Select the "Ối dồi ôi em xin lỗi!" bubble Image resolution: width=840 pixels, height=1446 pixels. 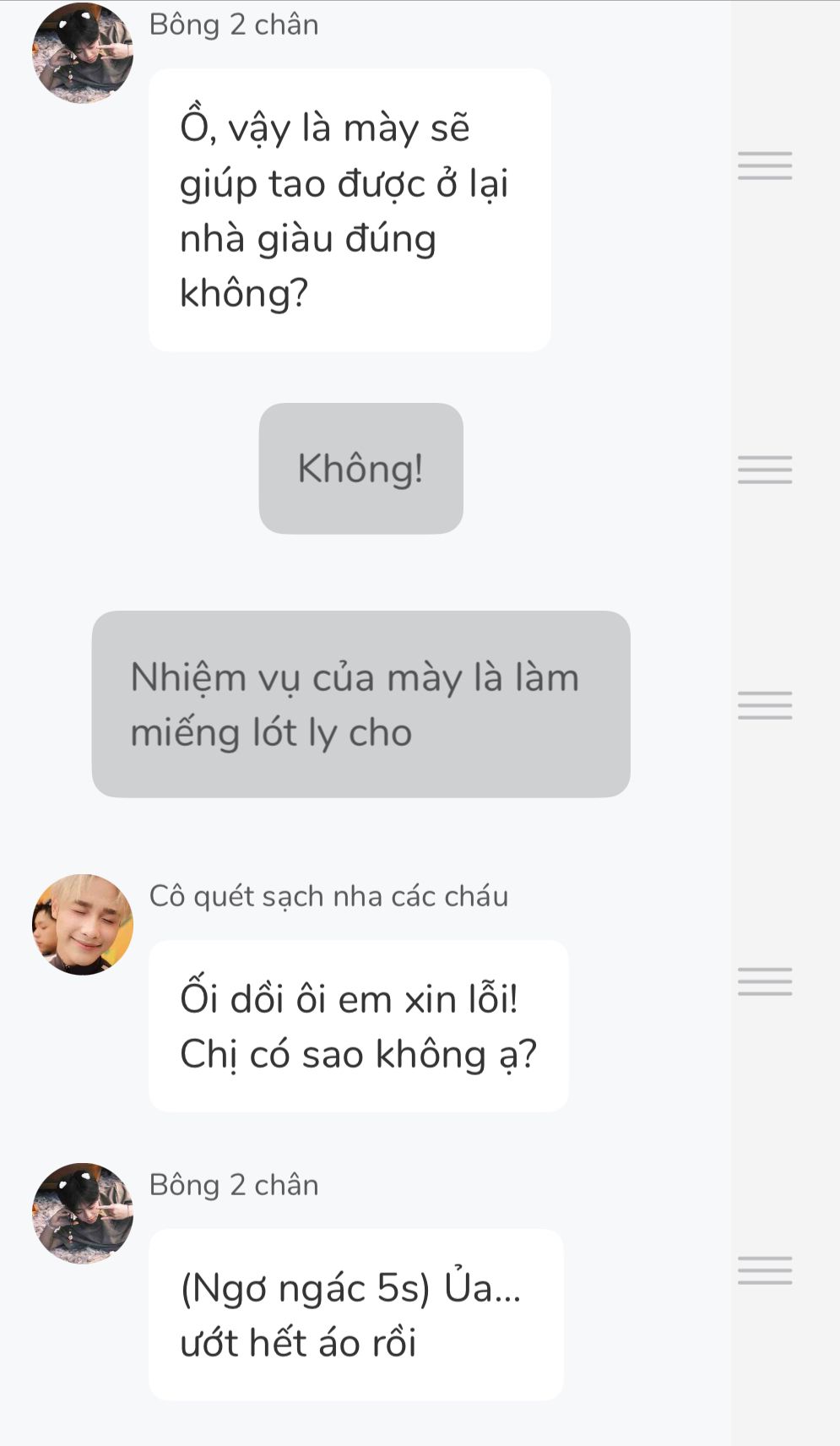click(358, 1026)
